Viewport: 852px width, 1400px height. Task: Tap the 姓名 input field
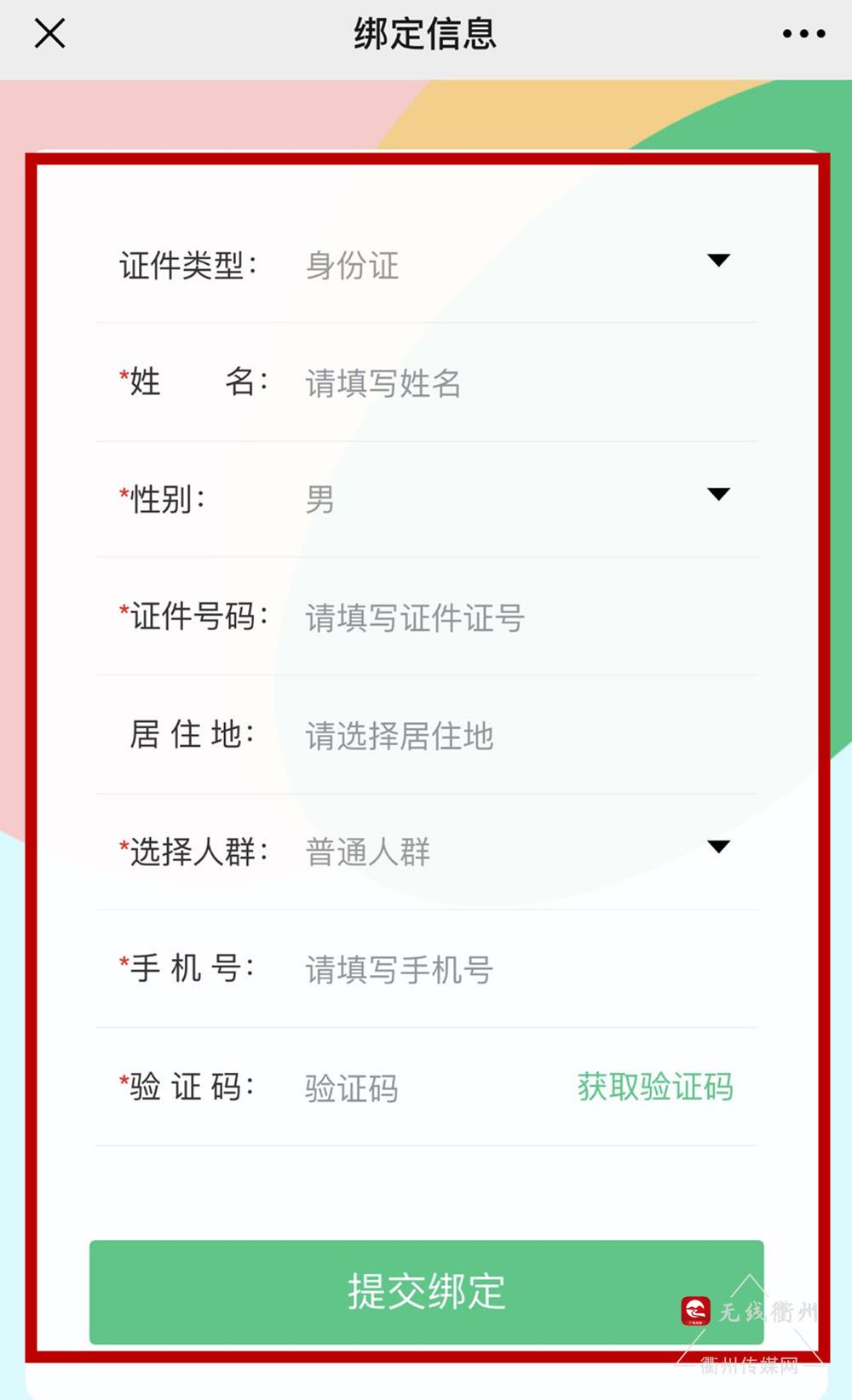point(511,383)
